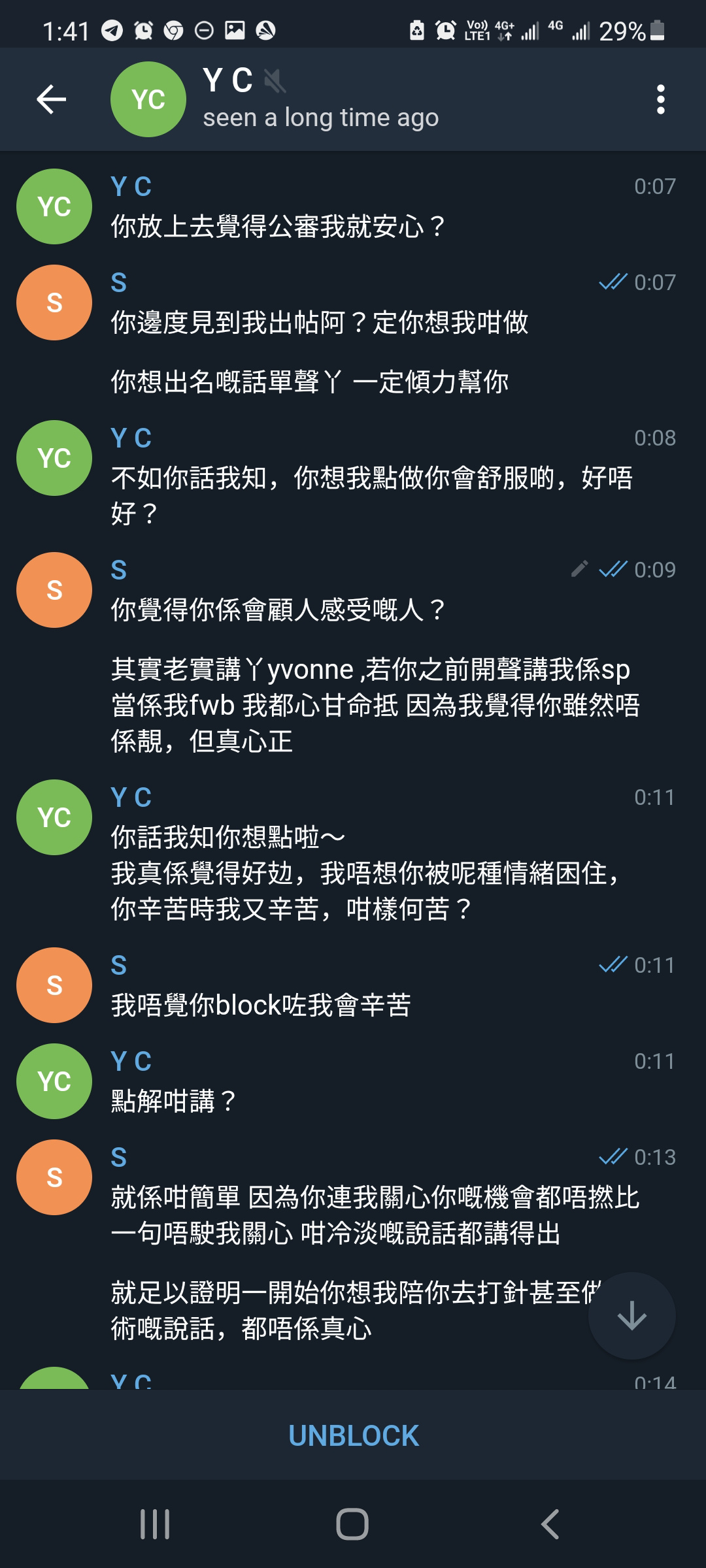Go back using the header arrow
The image size is (706, 1568).
[x=51, y=99]
